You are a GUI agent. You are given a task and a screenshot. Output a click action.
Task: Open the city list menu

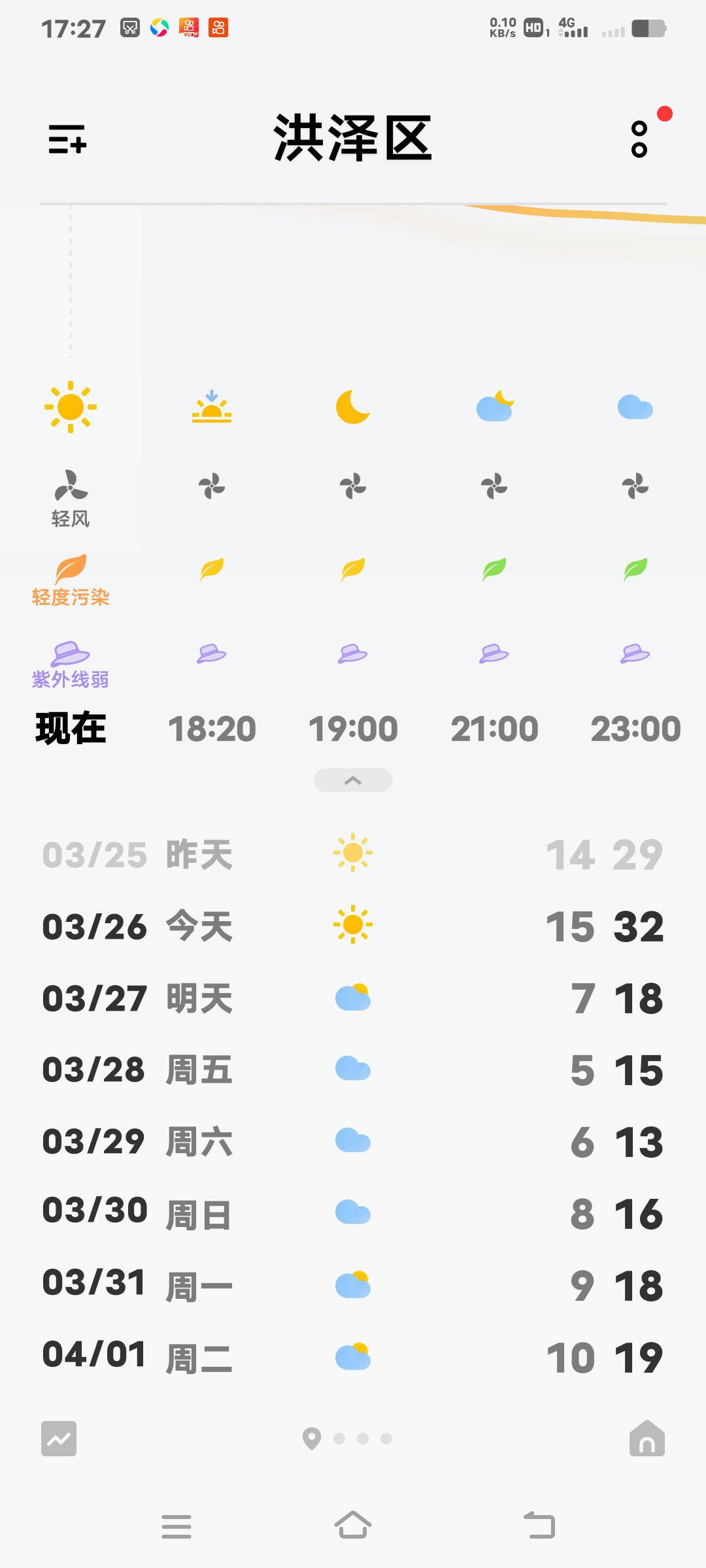click(67, 139)
